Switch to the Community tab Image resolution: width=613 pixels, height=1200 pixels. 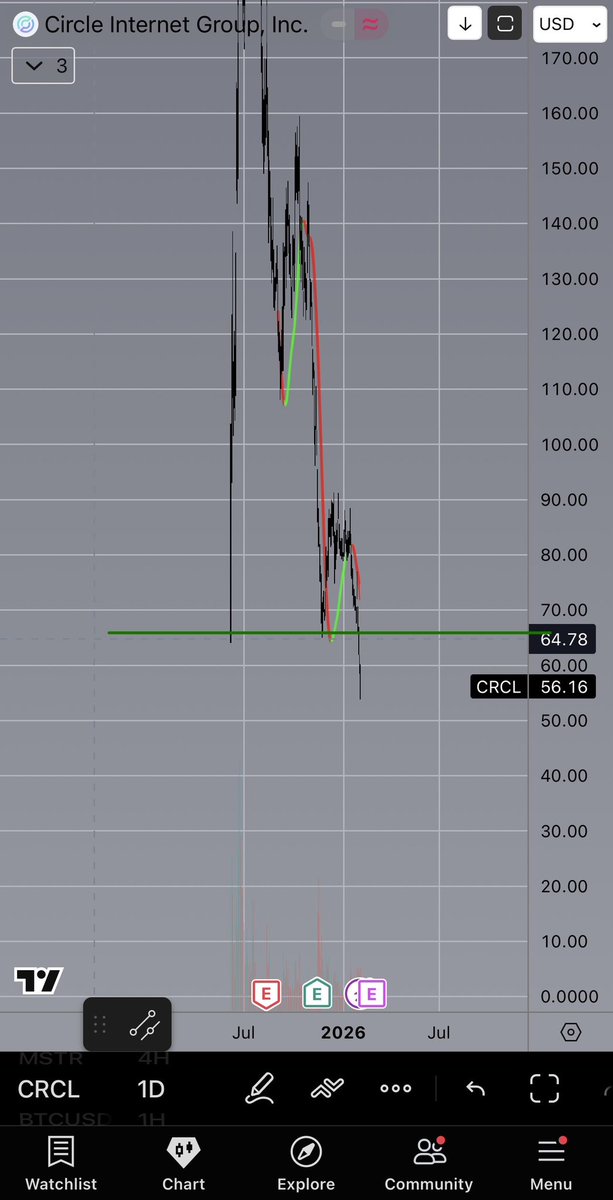[x=428, y=1163]
